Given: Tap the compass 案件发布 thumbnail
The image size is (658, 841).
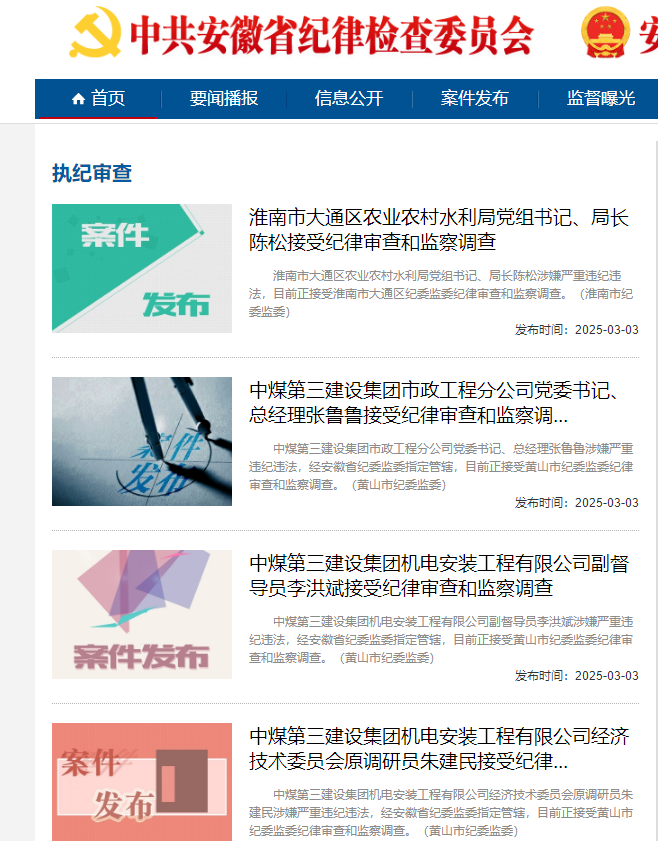Looking at the screenshot, I should [x=142, y=441].
